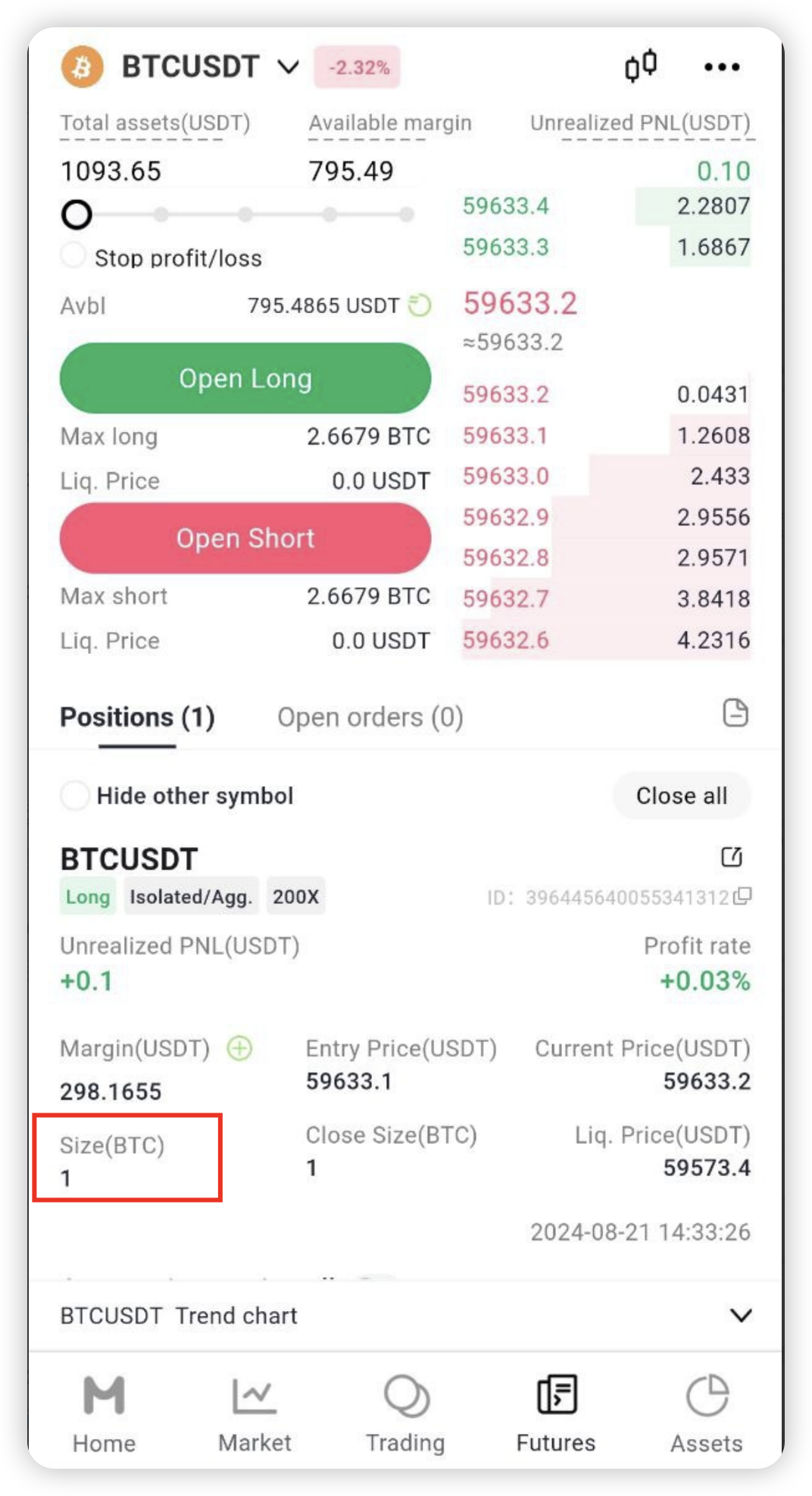This screenshot has width=812, height=1496.
Task: Open the order history document icon
Action: pyautogui.click(x=735, y=713)
